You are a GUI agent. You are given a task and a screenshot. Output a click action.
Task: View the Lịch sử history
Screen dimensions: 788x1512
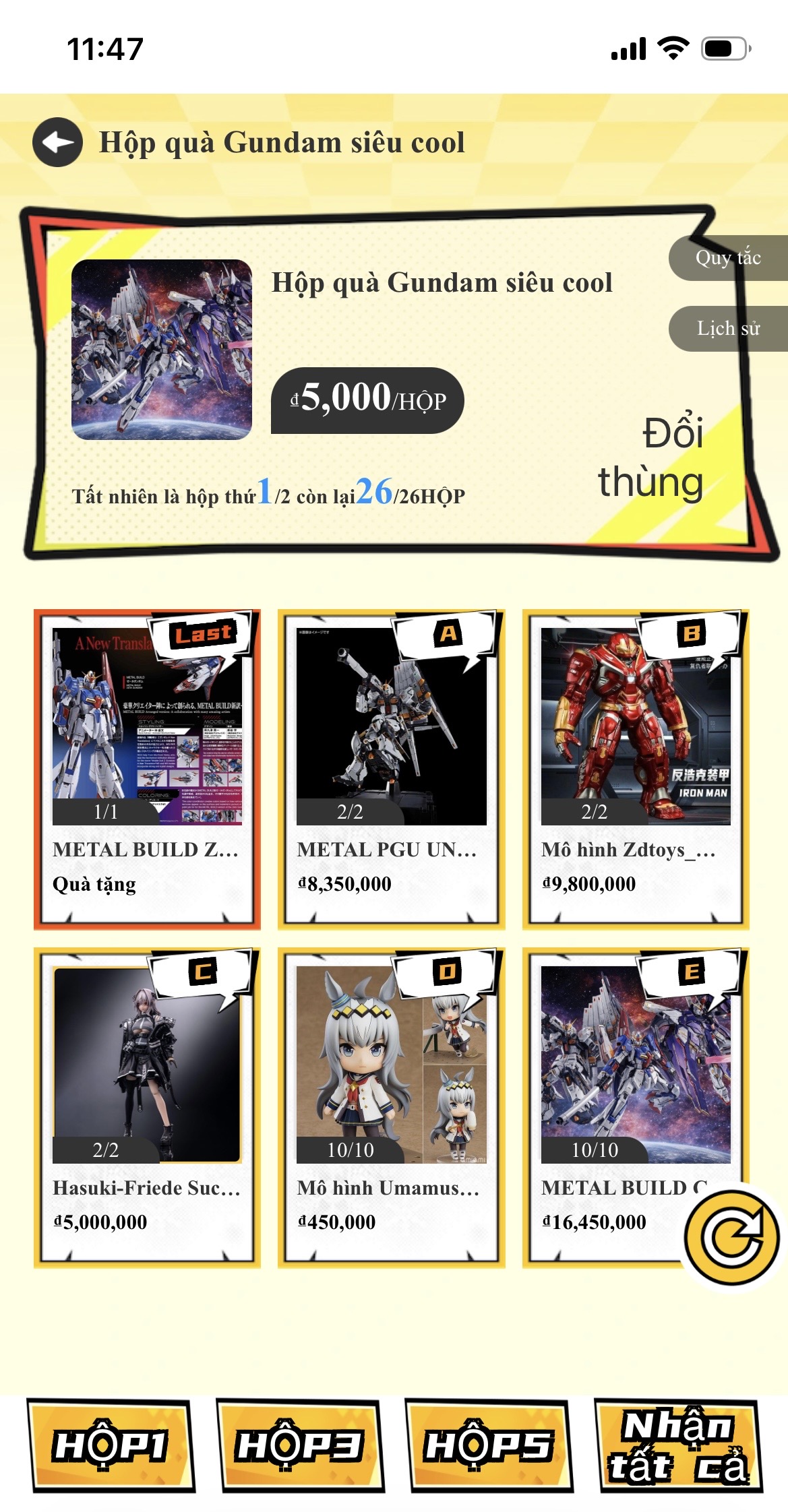pyautogui.click(x=727, y=329)
